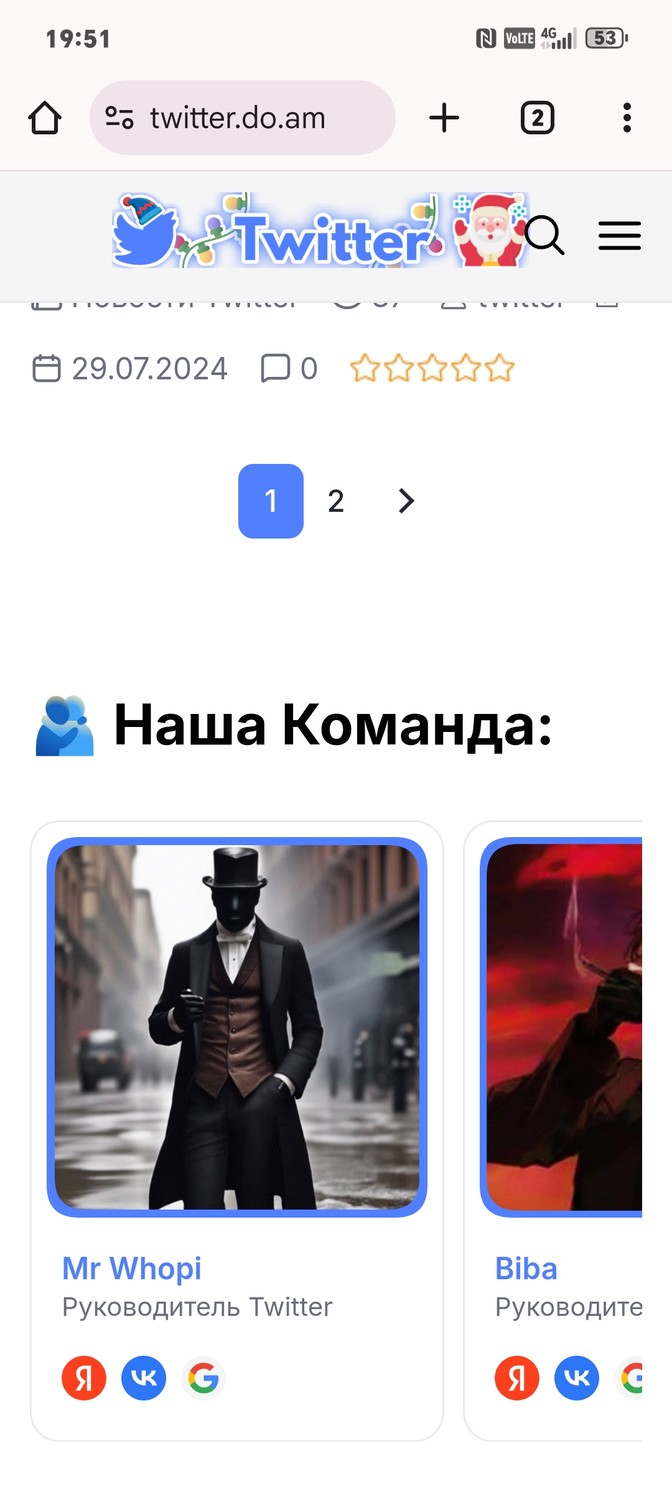Viewport: 672px width, 1500px height.
Task: Select page 1 in the pagination
Action: tap(271, 501)
